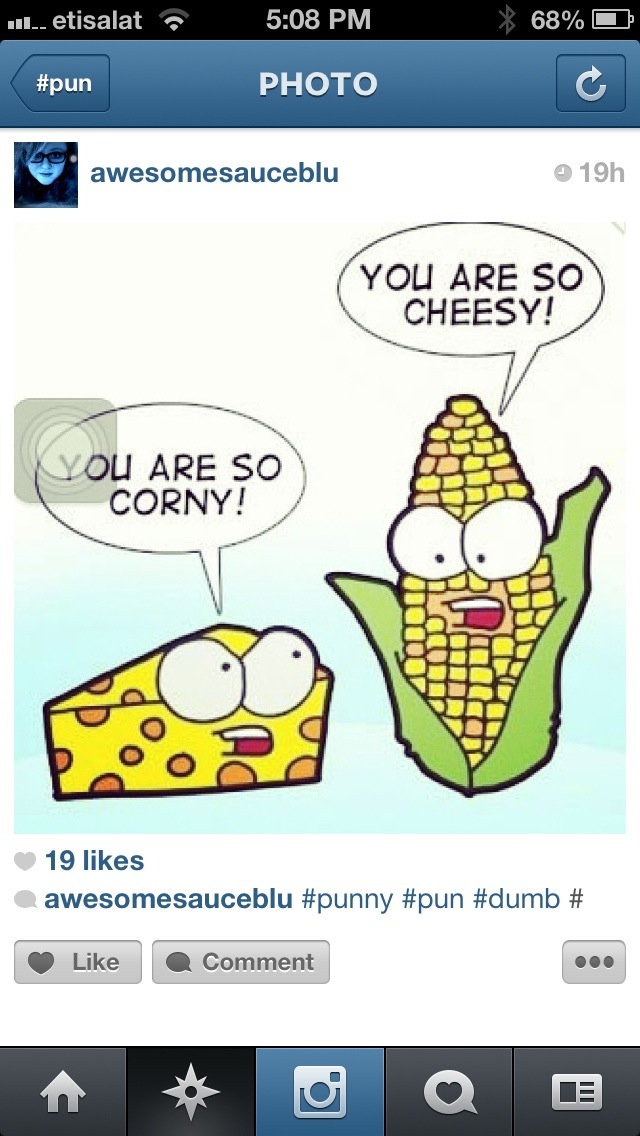The image size is (640, 1136).
Task: Open the #punny hashtag
Action: point(347,899)
